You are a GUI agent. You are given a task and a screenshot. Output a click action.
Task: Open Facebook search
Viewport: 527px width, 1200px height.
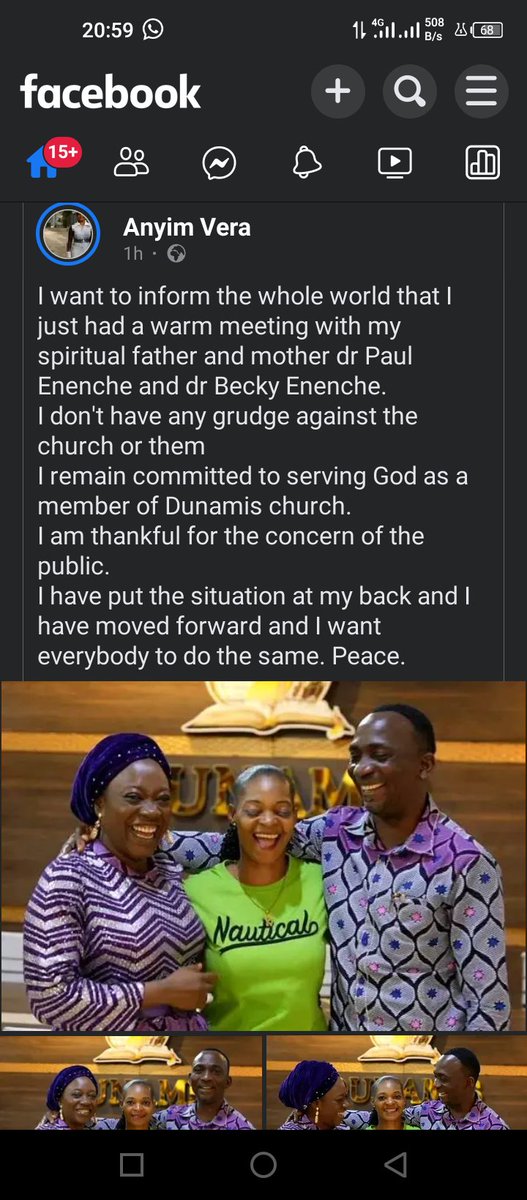point(410,92)
